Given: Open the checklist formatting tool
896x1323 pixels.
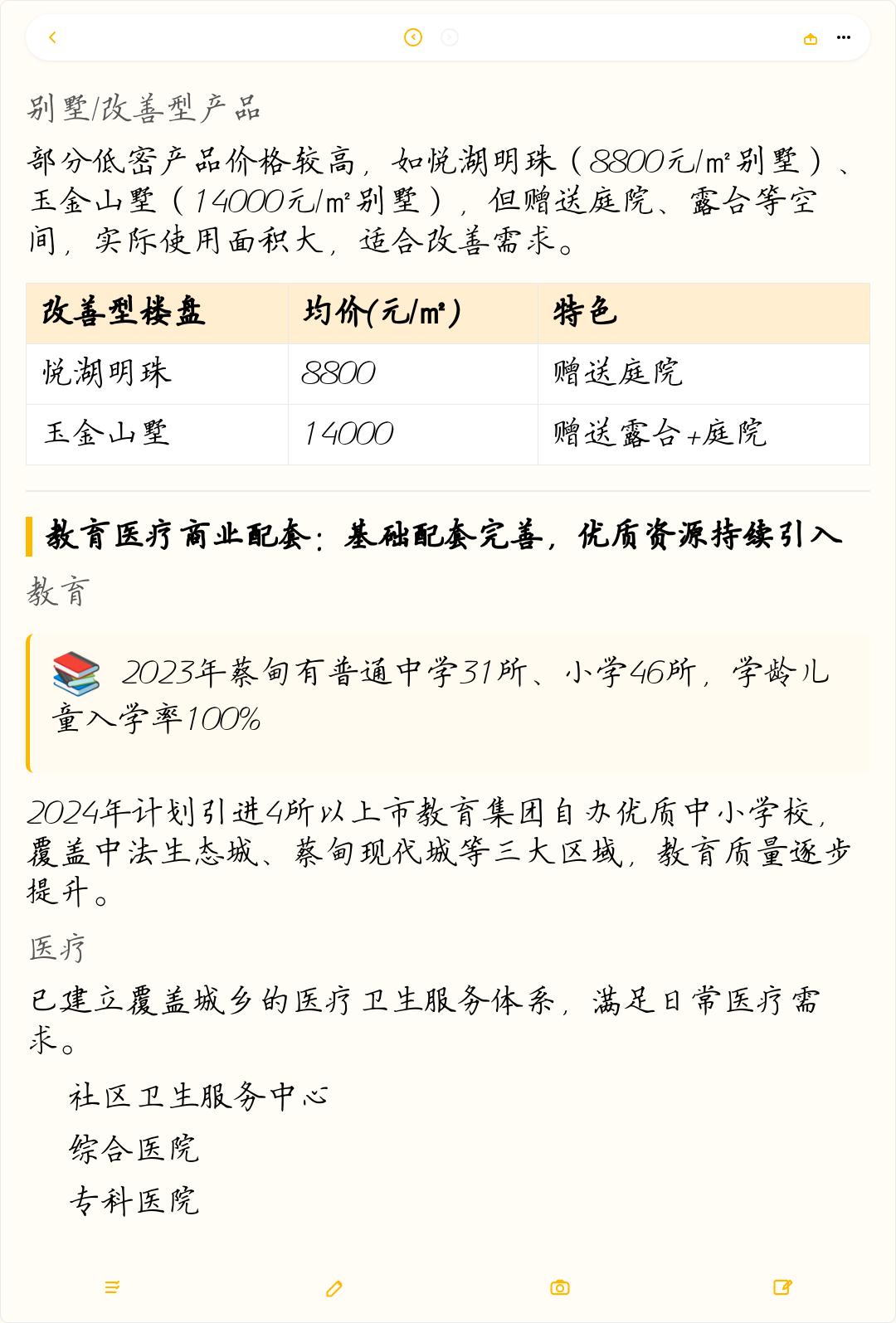Looking at the screenshot, I should pos(112,1287).
